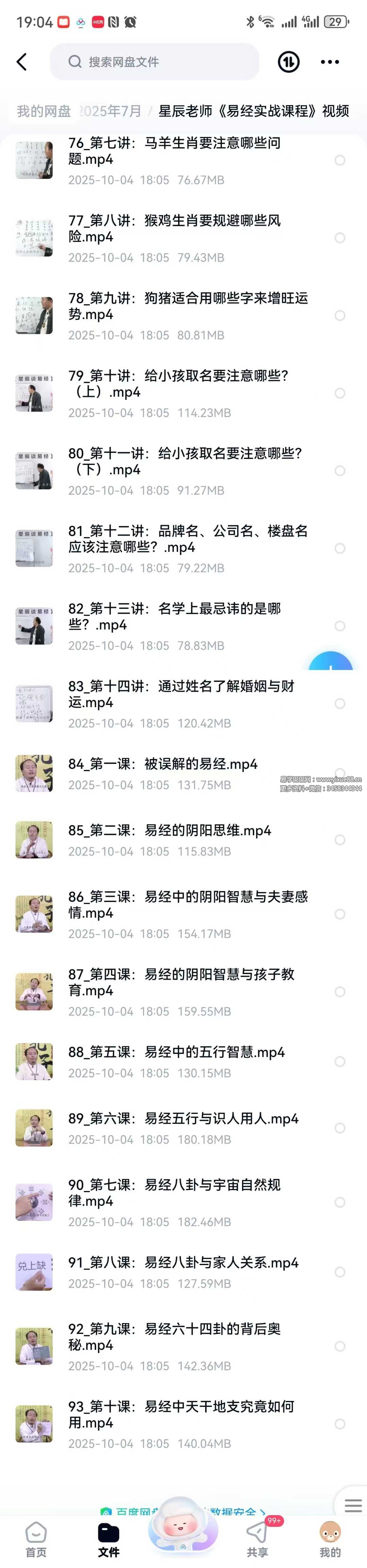
Task: Open 93_第十课 易经中天干地支
Action: (x=181, y=1415)
